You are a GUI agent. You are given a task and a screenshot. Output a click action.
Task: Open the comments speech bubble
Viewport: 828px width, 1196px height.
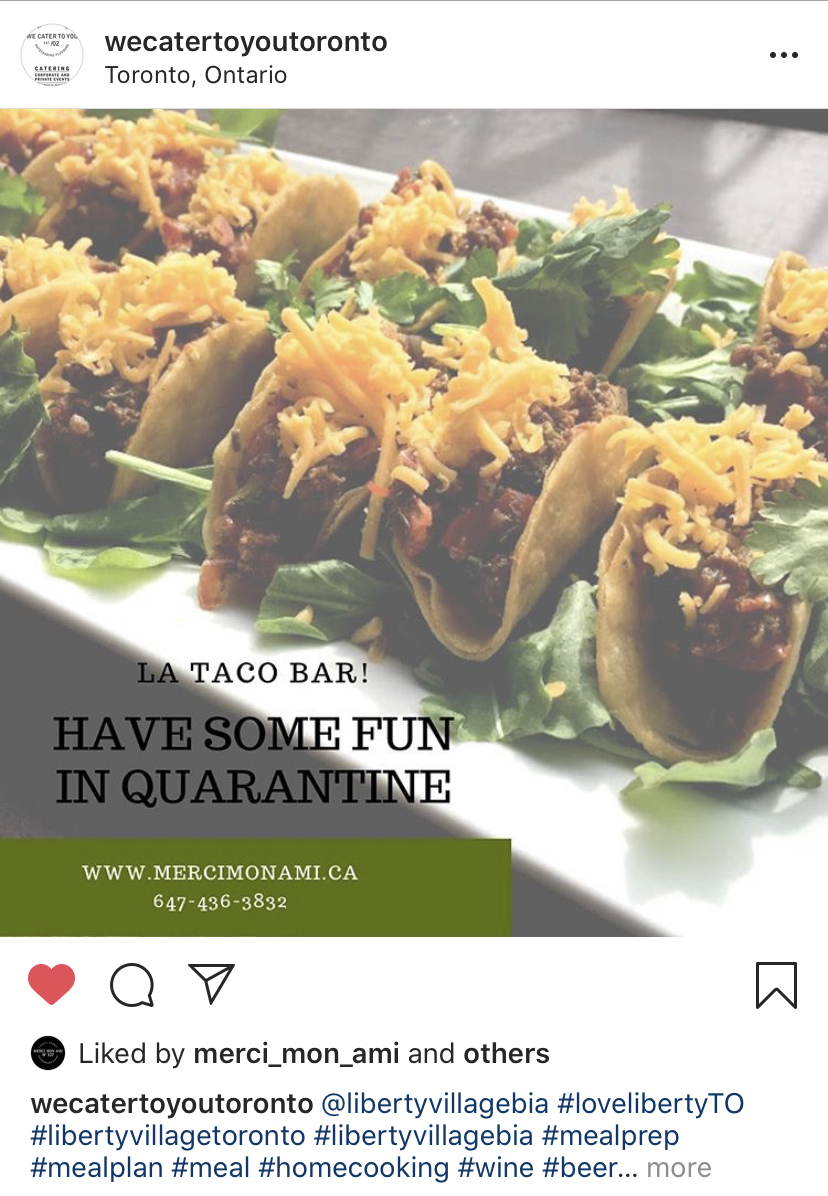tap(132, 985)
